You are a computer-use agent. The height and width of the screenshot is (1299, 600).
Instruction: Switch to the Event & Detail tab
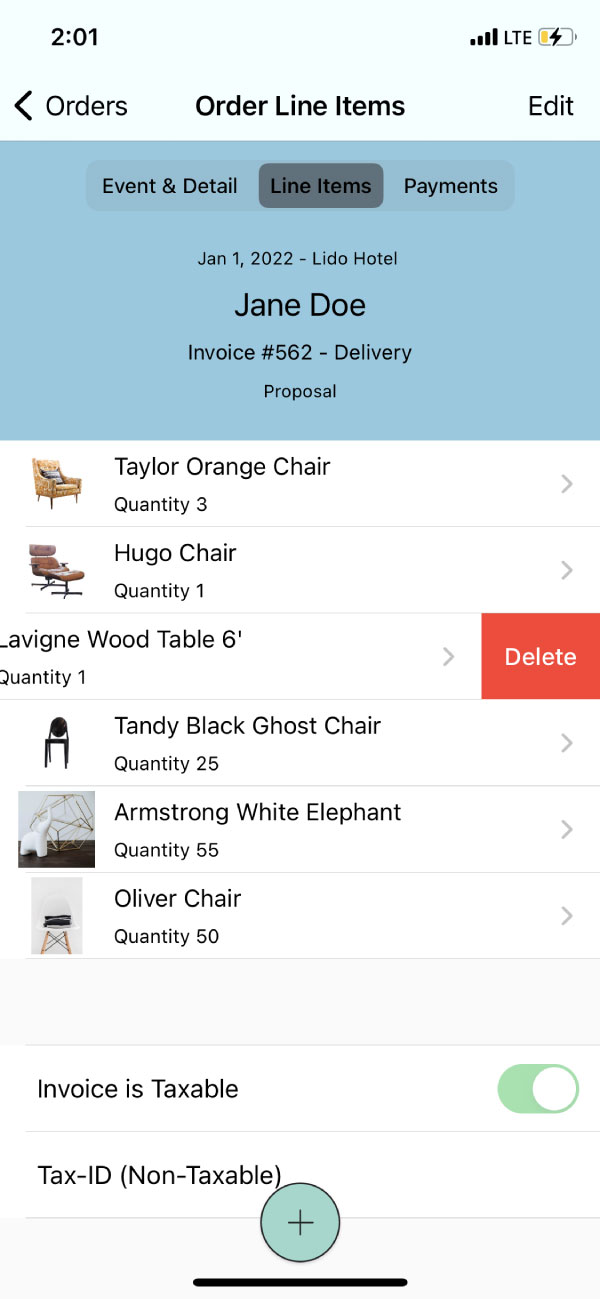click(170, 186)
